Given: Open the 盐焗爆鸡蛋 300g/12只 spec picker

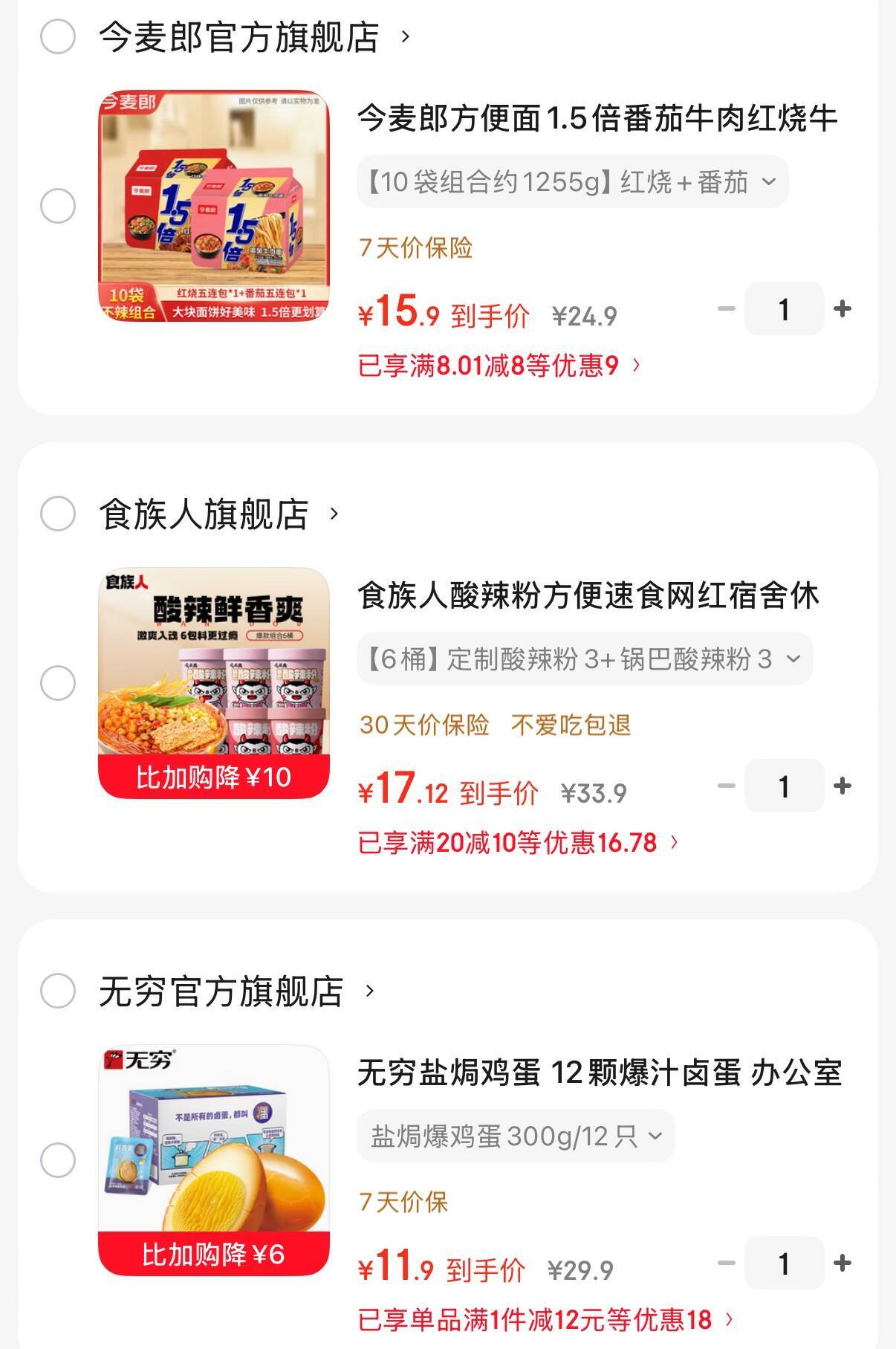Looking at the screenshot, I should (x=516, y=1136).
